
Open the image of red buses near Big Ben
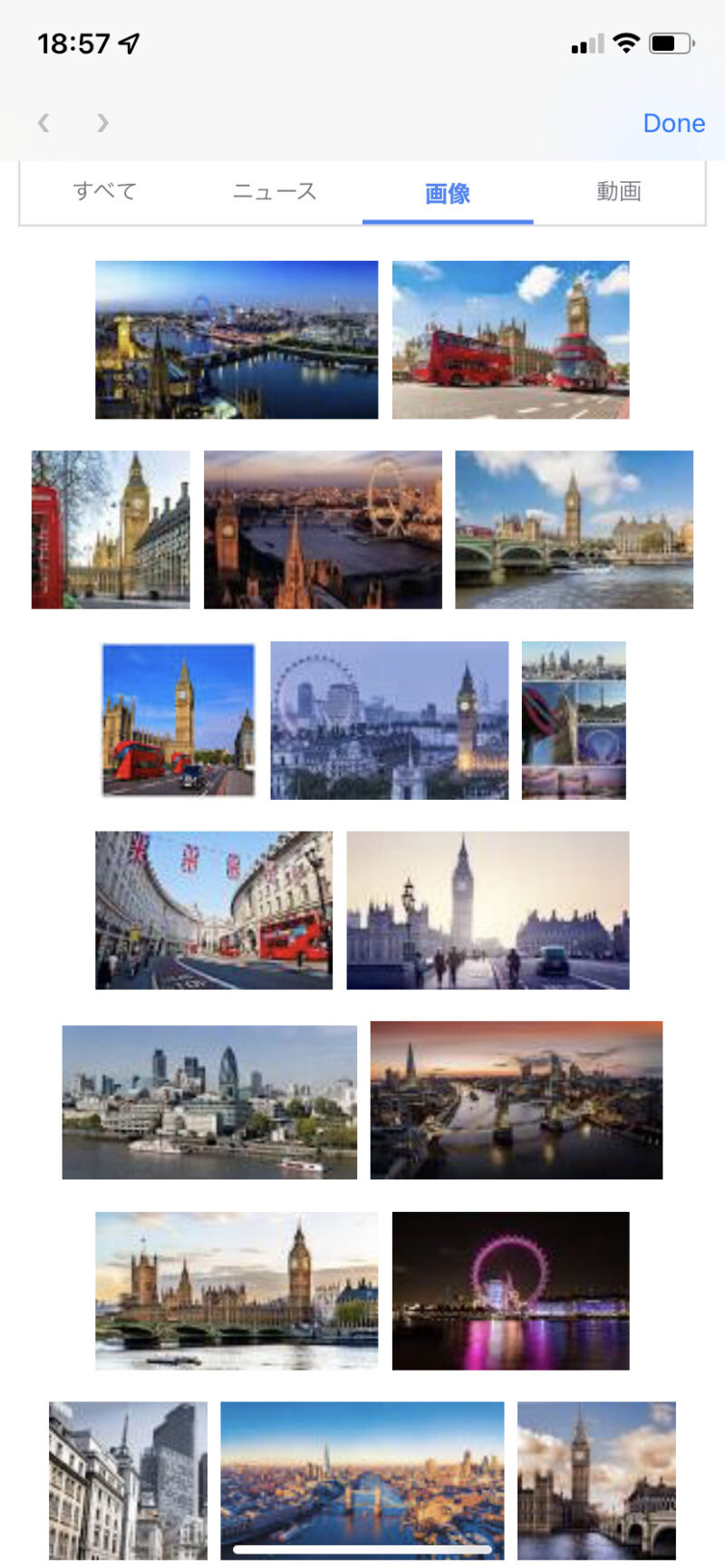tap(510, 340)
